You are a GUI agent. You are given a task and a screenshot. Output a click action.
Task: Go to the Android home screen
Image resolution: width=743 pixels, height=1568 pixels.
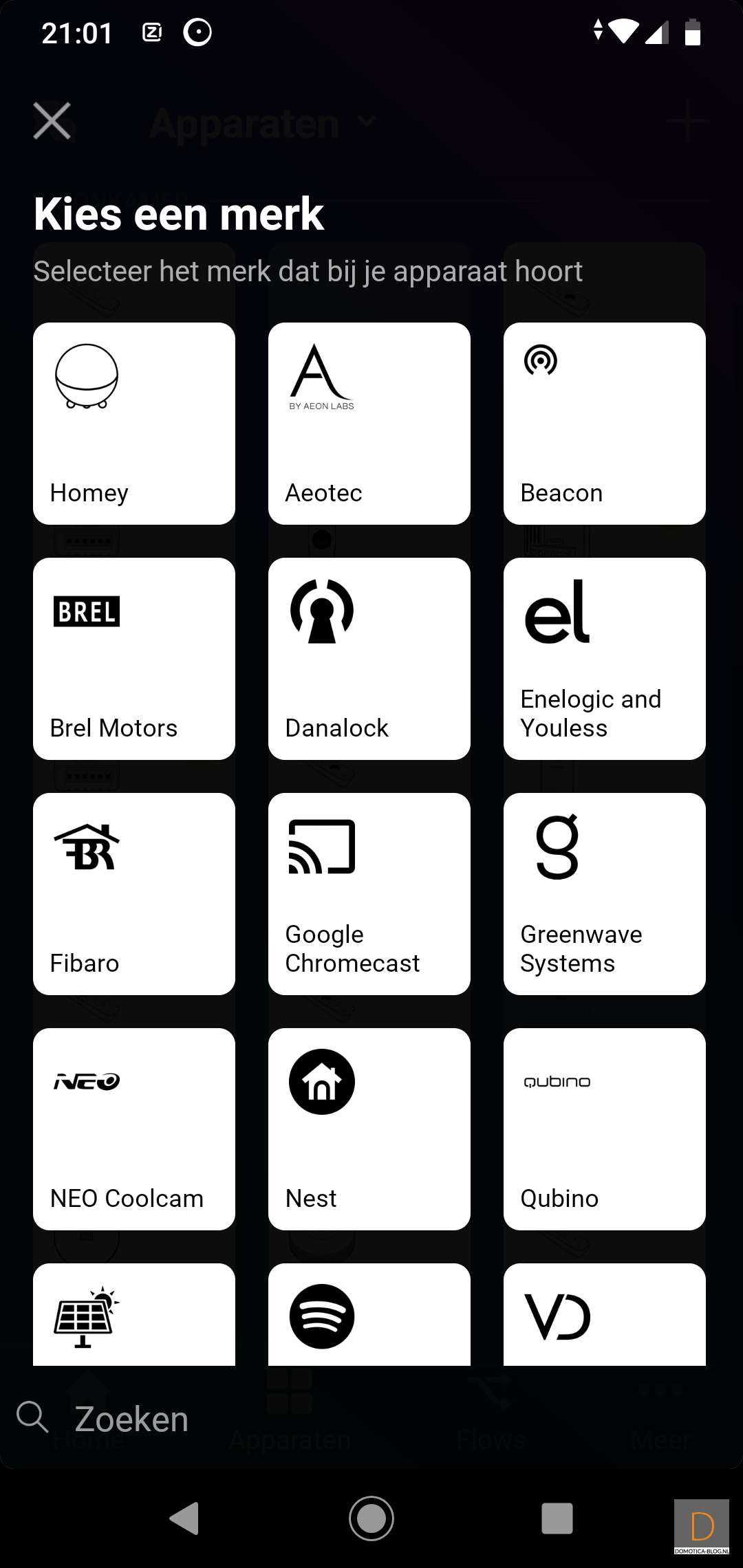(x=371, y=1518)
